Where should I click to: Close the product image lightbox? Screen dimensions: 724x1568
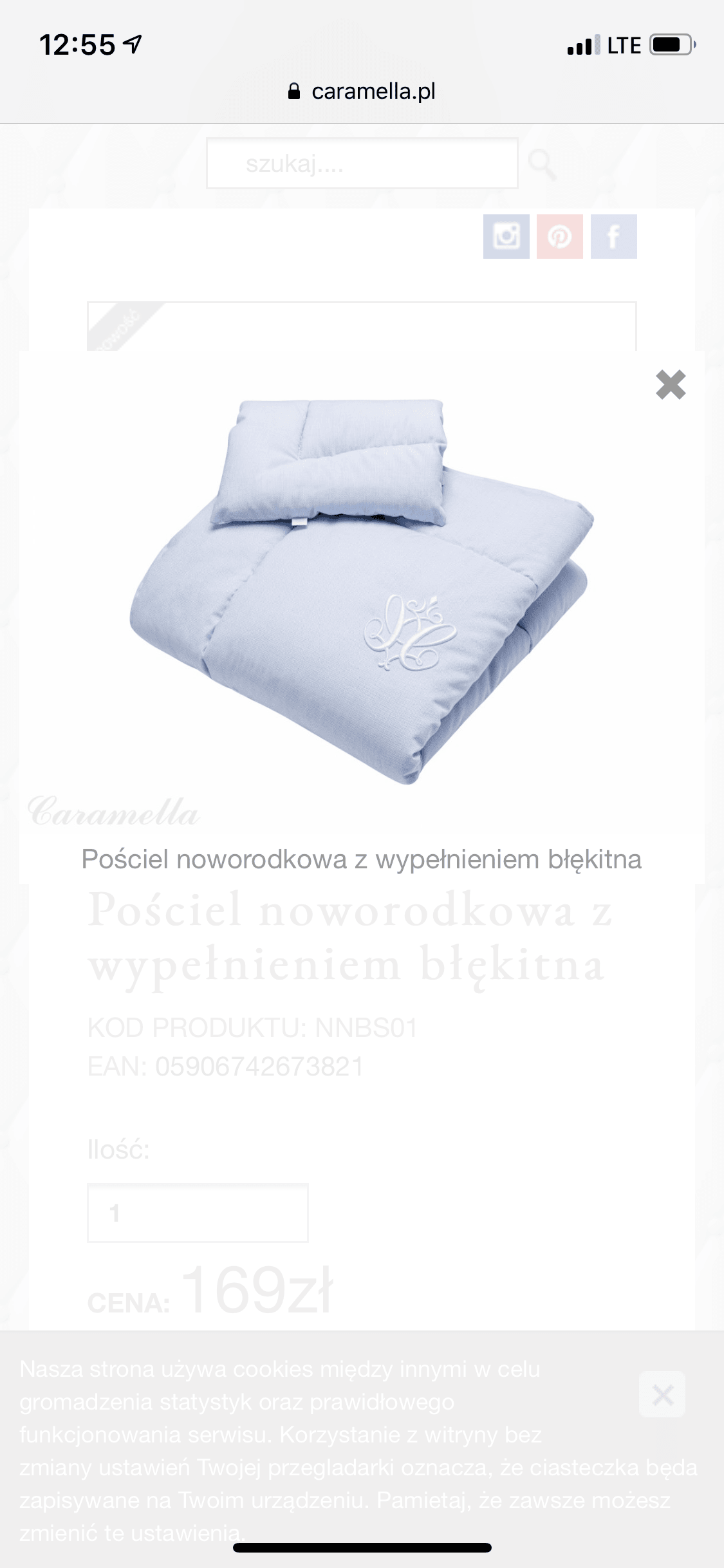coord(670,385)
